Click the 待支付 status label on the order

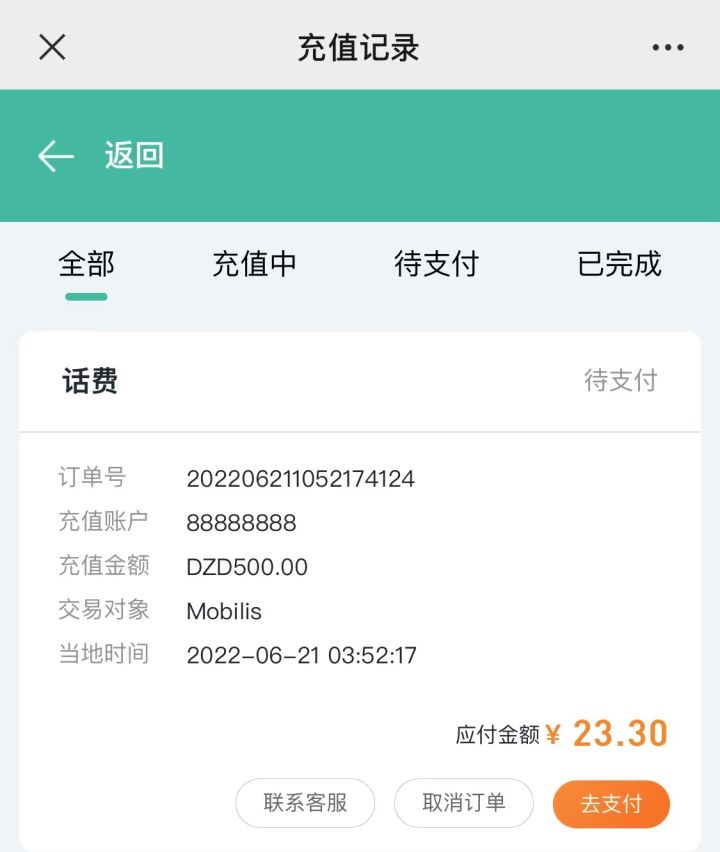click(619, 380)
